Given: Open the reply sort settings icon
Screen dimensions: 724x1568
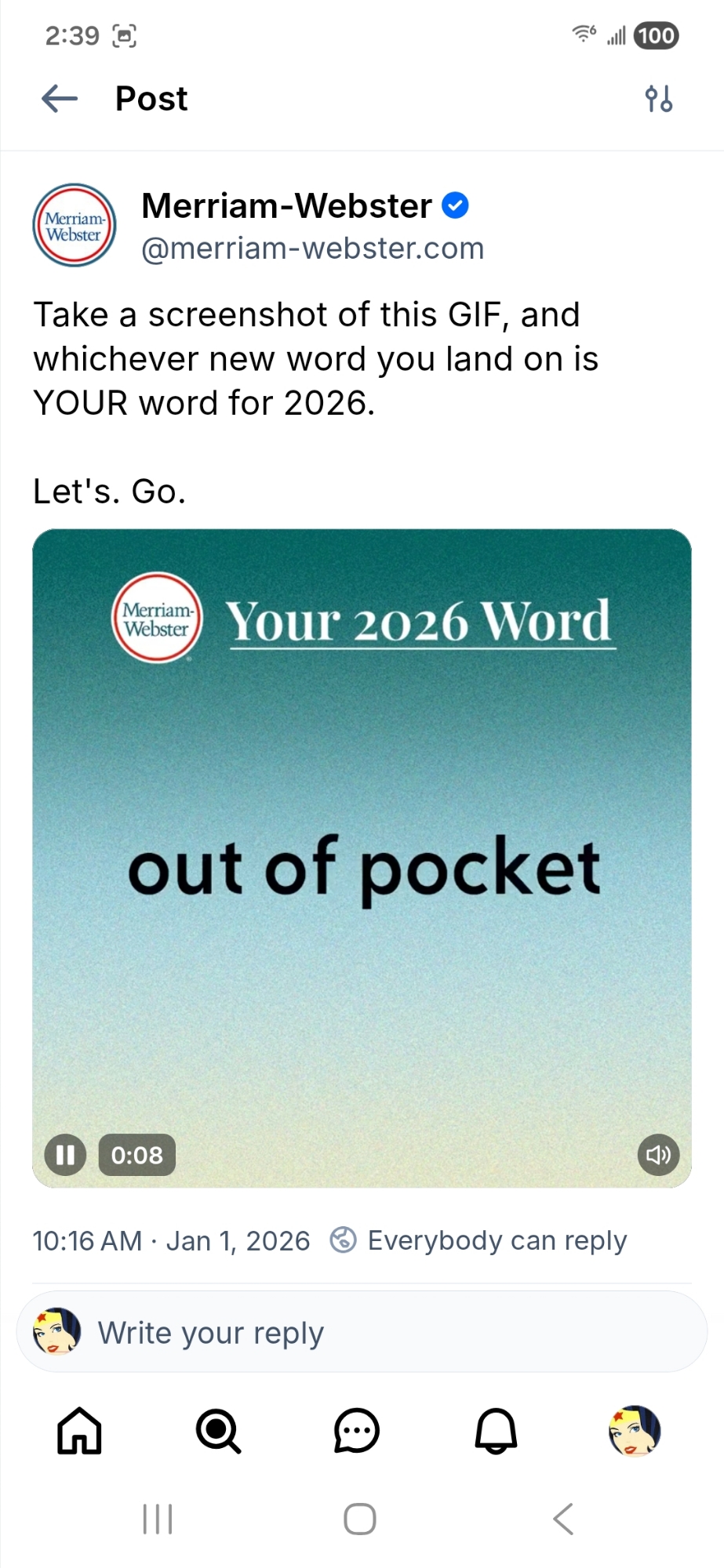Looking at the screenshot, I should click(658, 100).
